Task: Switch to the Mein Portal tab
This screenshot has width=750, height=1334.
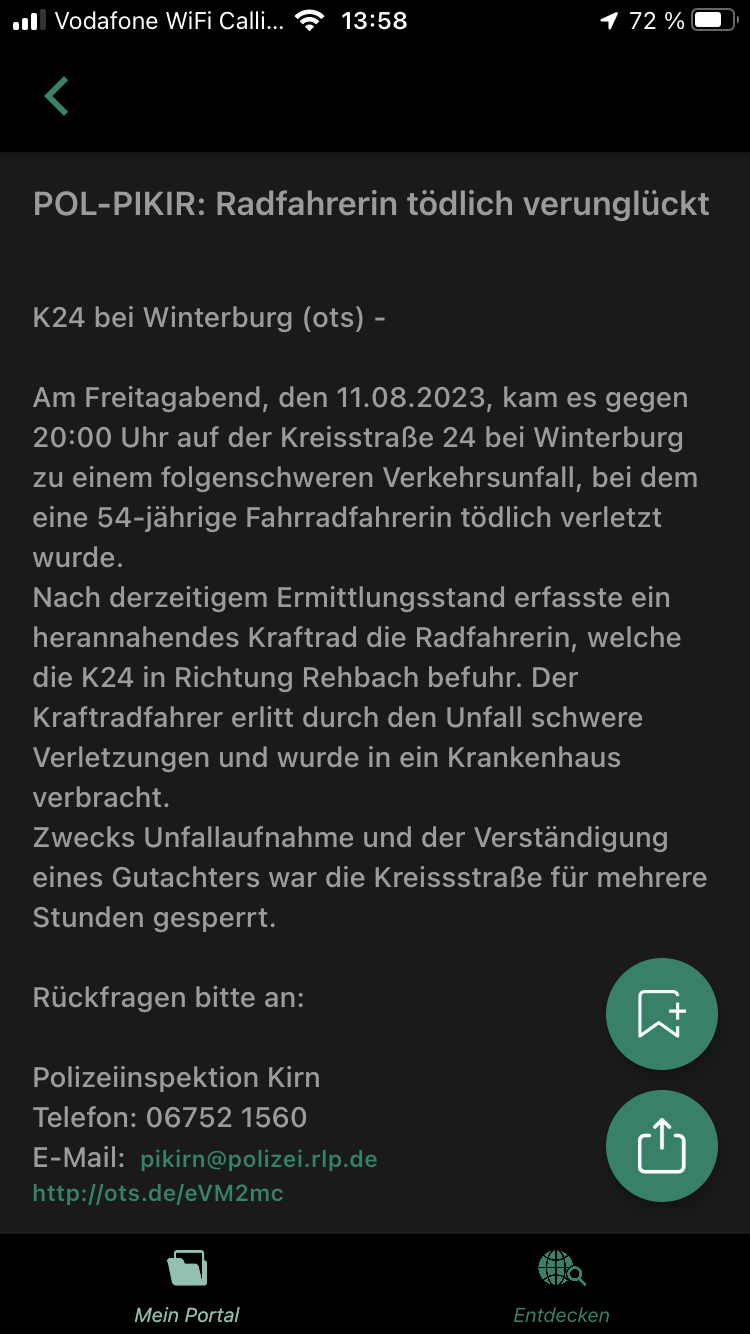Action: tap(187, 1285)
